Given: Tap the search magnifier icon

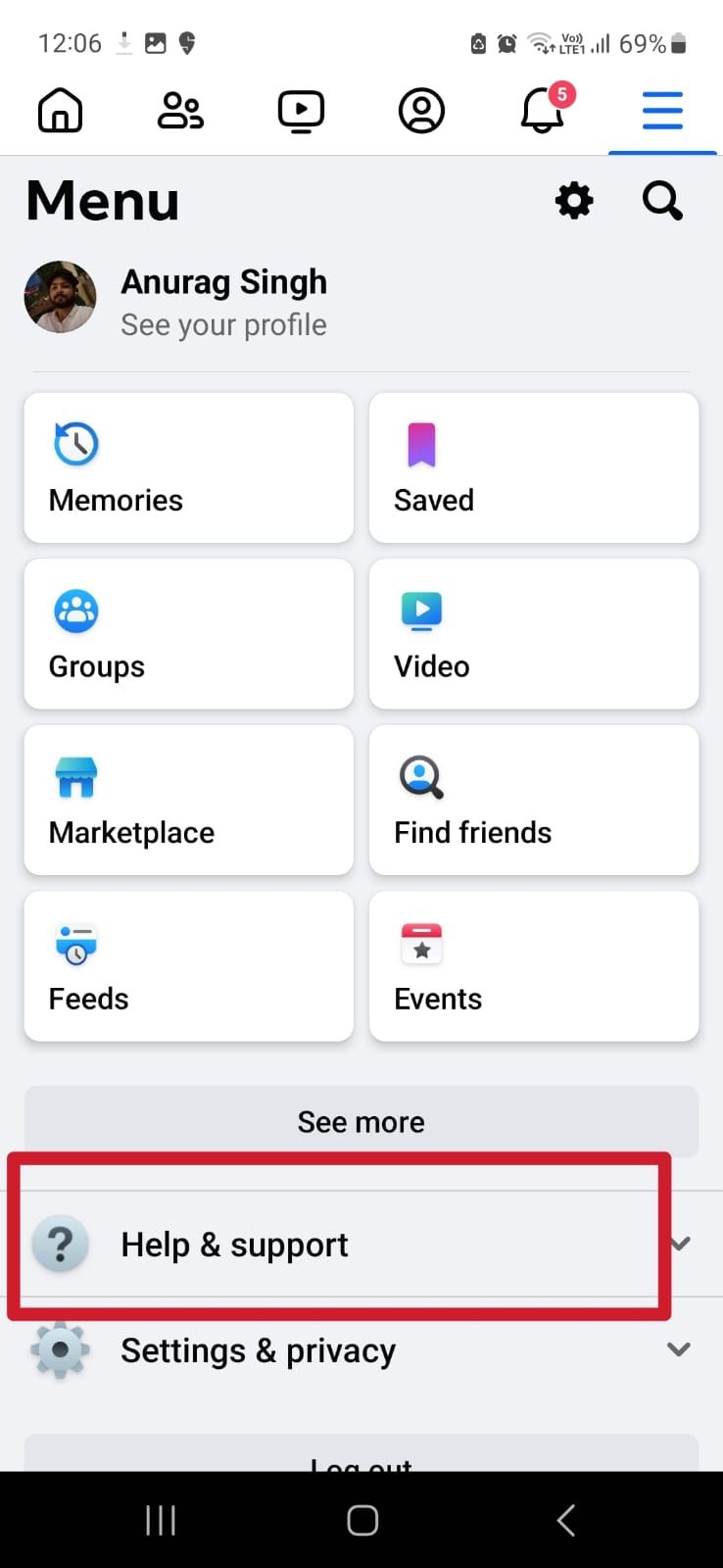Looking at the screenshot, I should [x=662, y=201].
